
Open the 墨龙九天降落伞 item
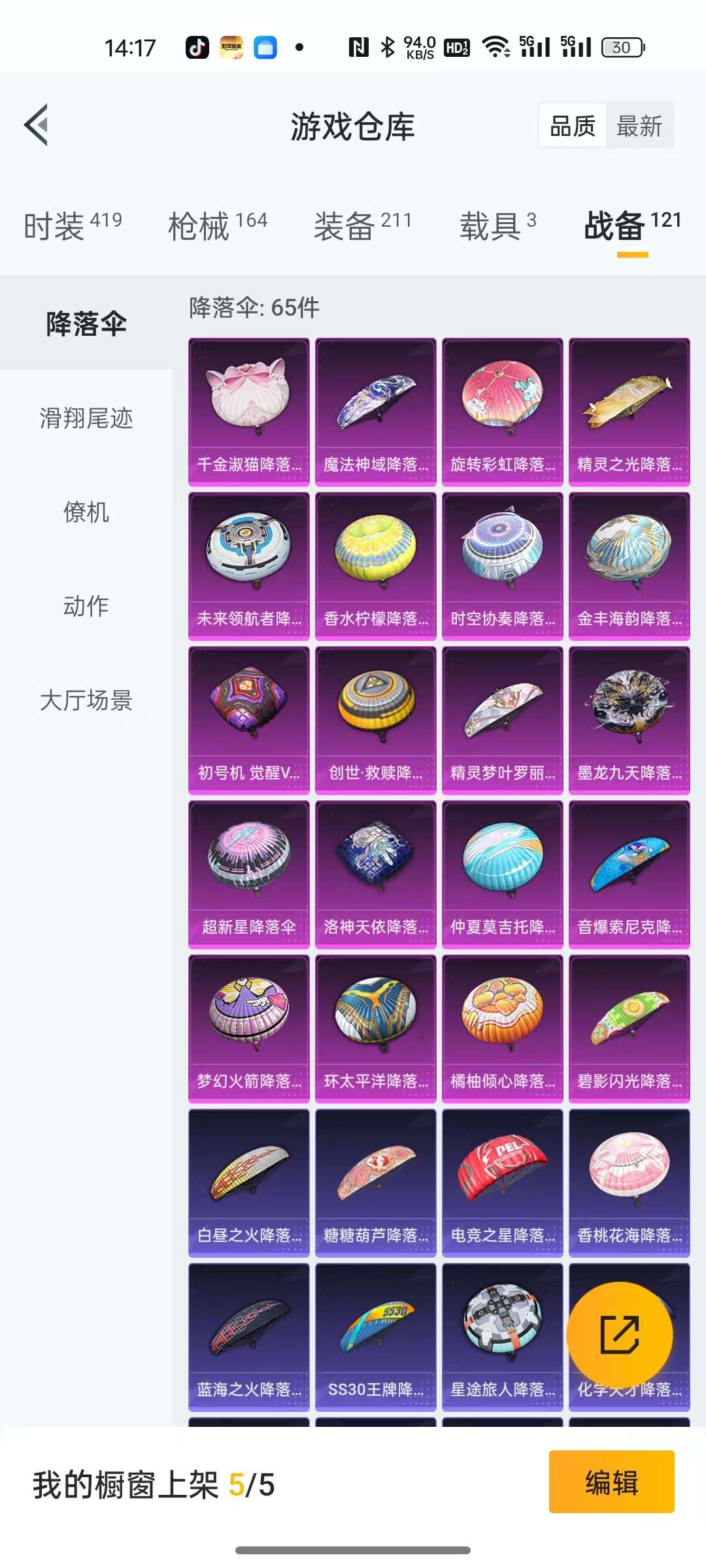[x=630, y=720]
